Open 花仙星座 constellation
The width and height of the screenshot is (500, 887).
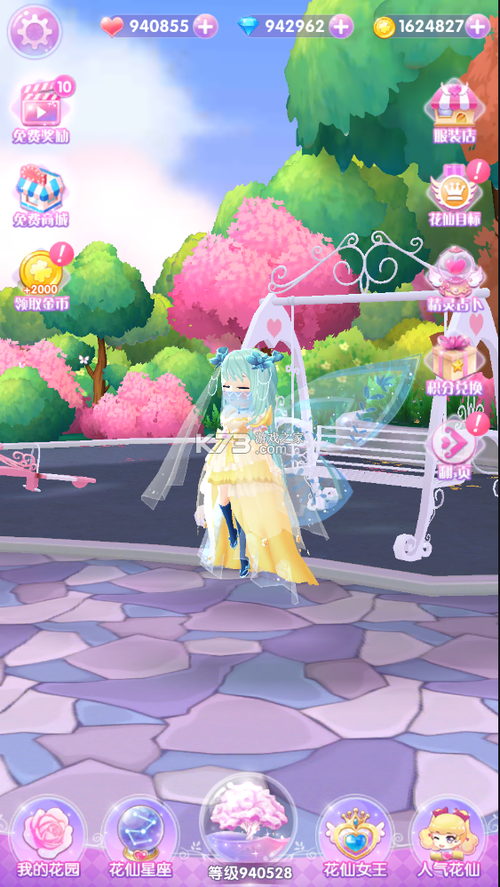point(140,841)
